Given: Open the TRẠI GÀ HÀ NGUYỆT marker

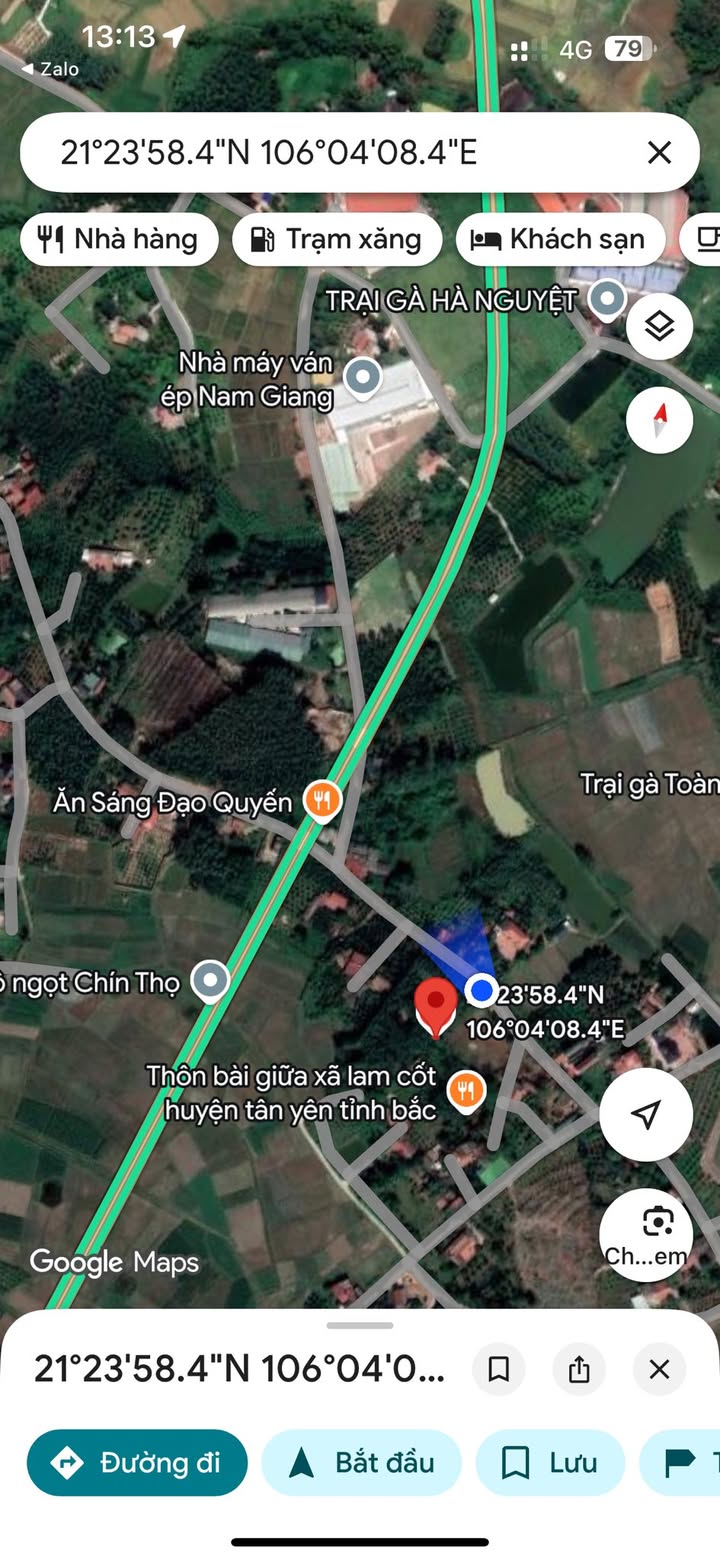Looking at the screenshot, I should point(607,298).
